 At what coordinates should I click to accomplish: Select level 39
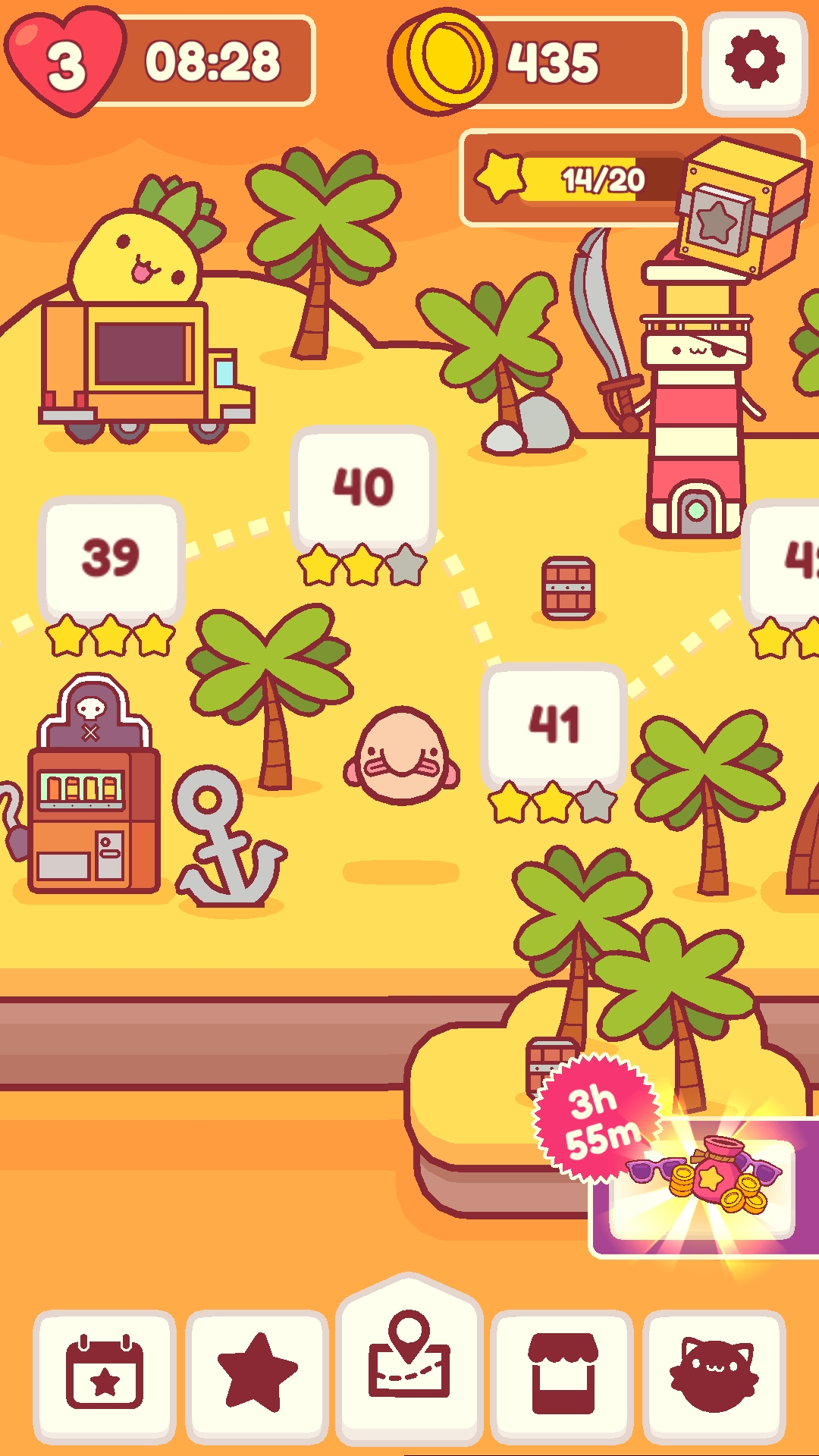pyautogui.click(x=111, y=559)
